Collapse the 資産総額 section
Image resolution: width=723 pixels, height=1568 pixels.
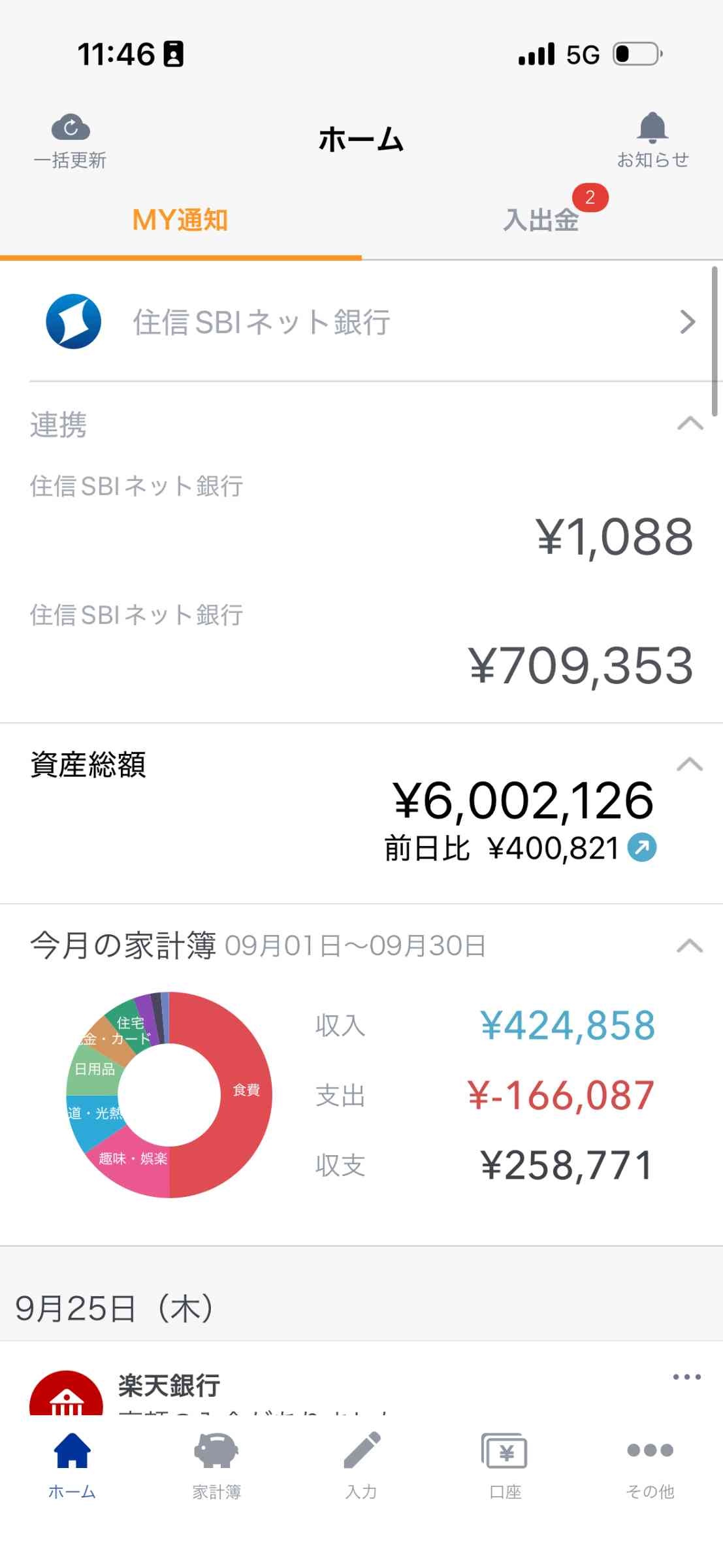pos(690,764)
